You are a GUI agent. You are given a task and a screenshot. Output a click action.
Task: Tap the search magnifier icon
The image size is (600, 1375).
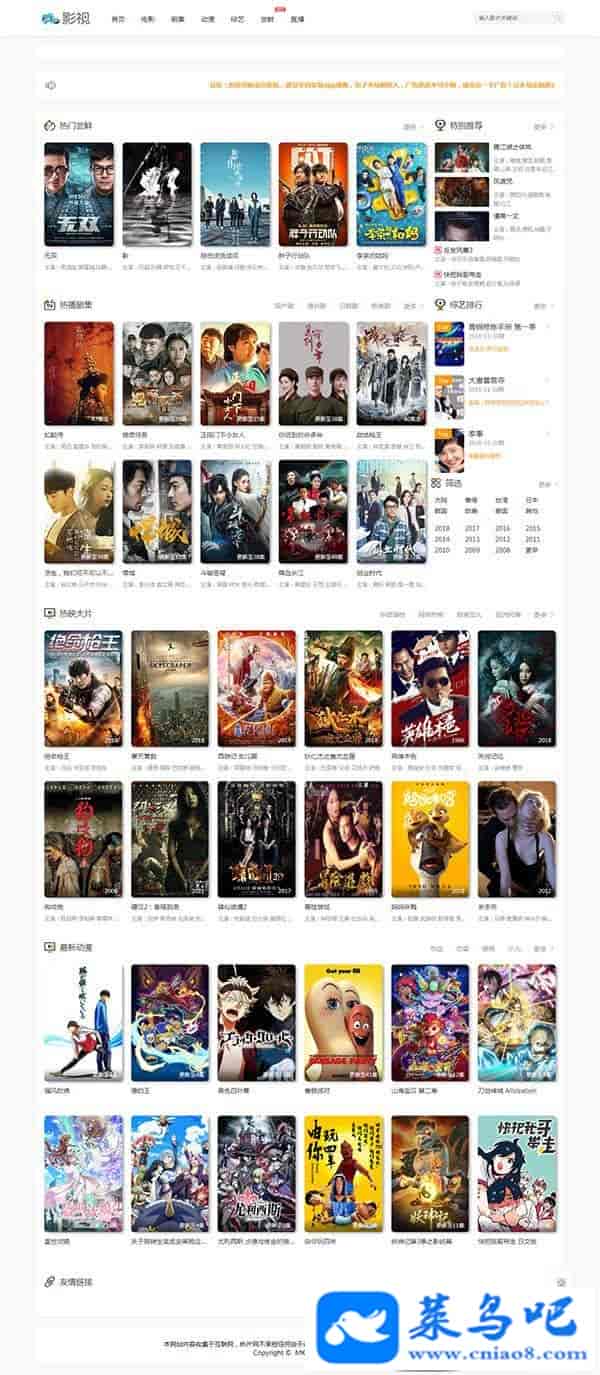click(x=557, y=18)
